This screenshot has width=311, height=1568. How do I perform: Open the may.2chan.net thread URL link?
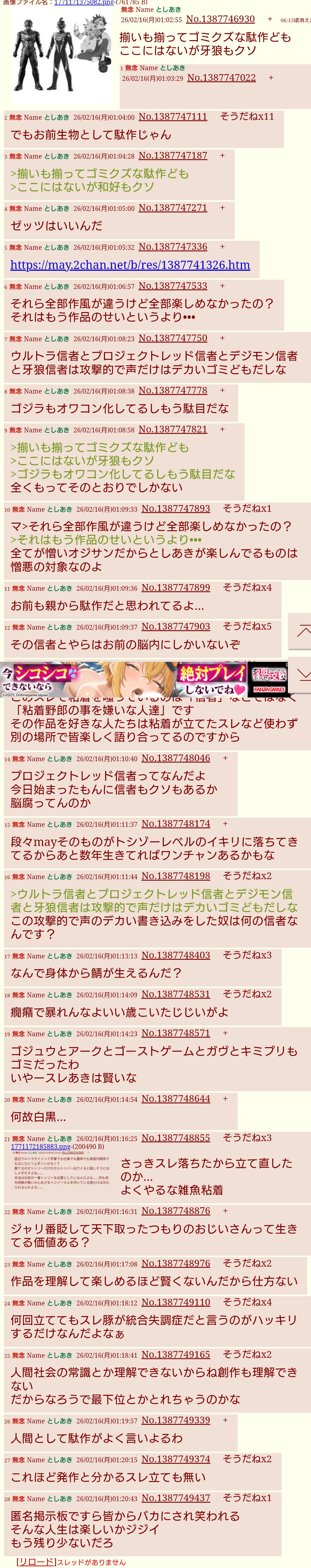pos(130,265)
